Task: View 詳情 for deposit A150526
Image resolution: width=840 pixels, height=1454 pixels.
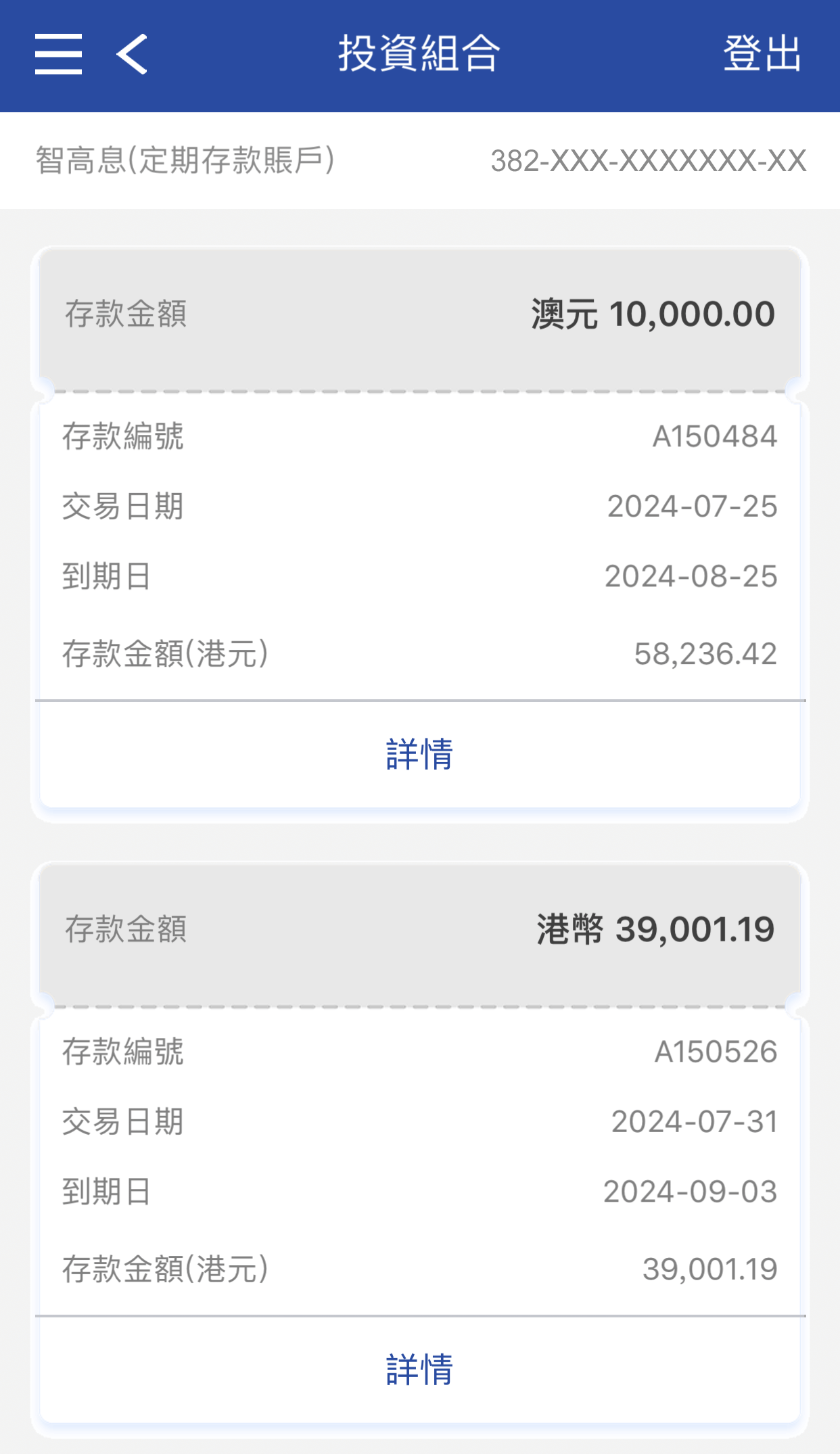Action: (419, 1369)
